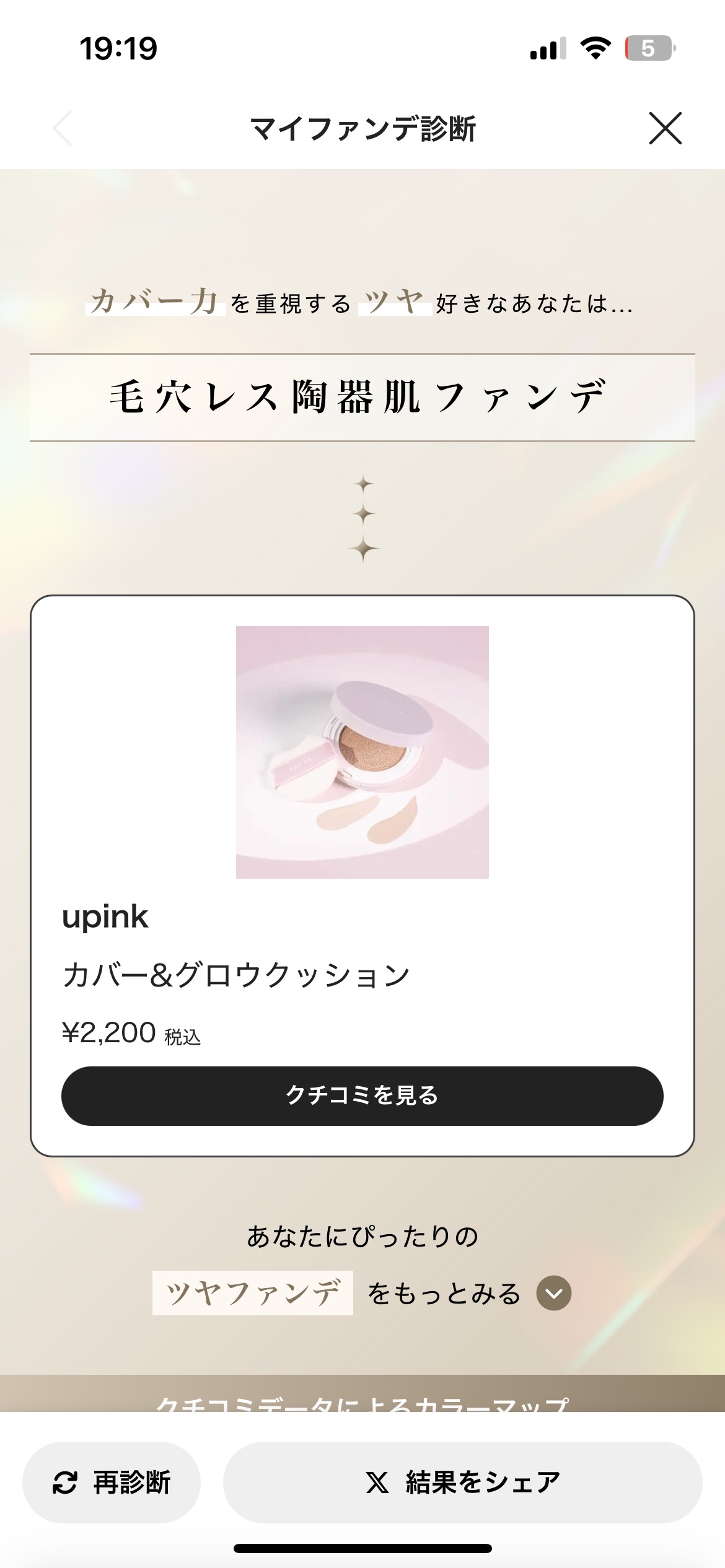Open the upink brand name link
The width and height of the screenshot is (725, 1568).
[x=104, y=919]
